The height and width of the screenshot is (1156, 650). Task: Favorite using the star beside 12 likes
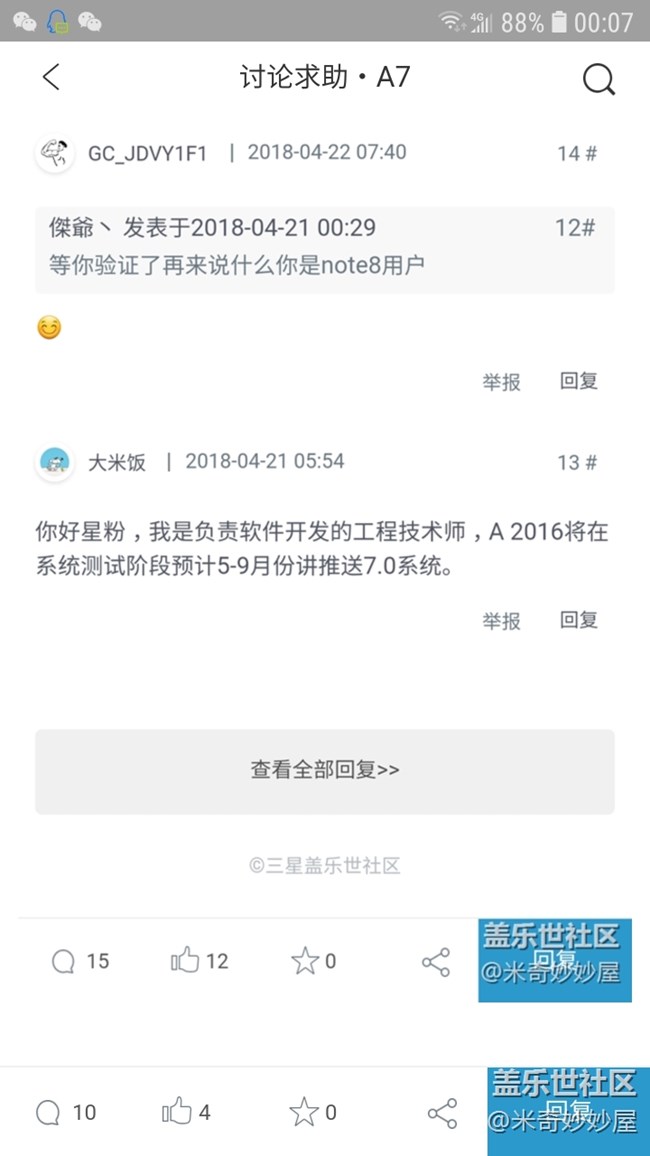click(304, 962)
